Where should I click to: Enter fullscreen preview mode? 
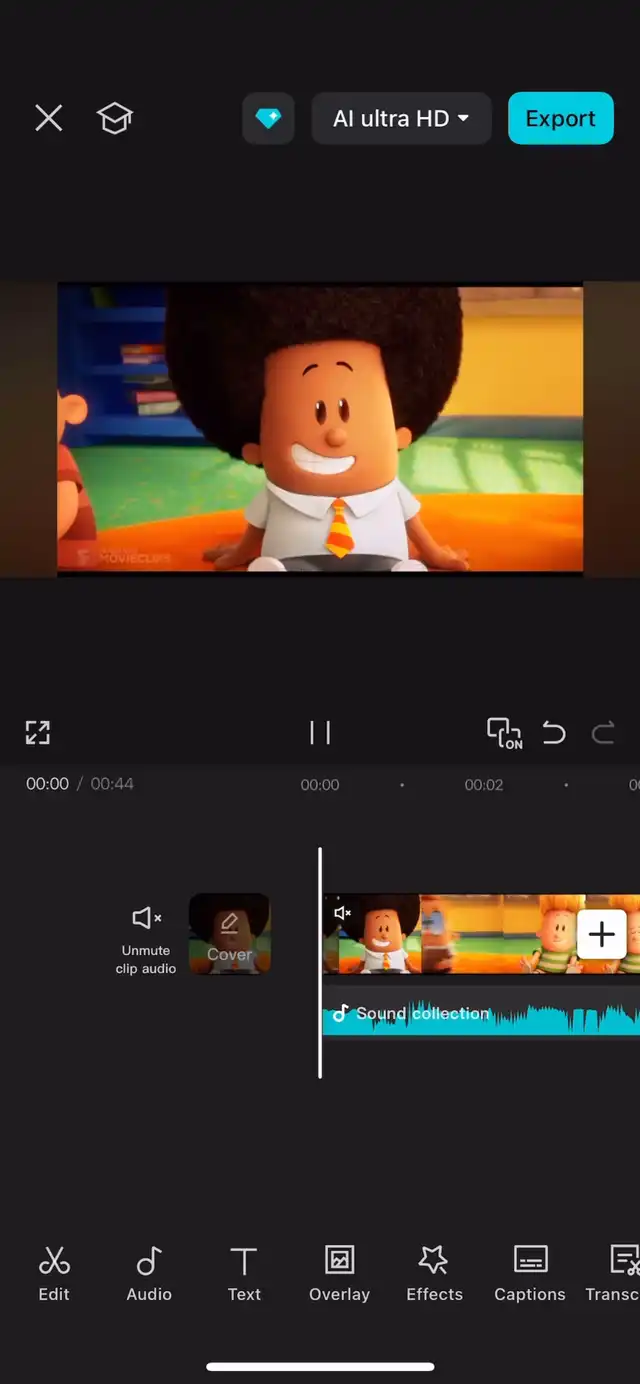click(x=38, y=732)
